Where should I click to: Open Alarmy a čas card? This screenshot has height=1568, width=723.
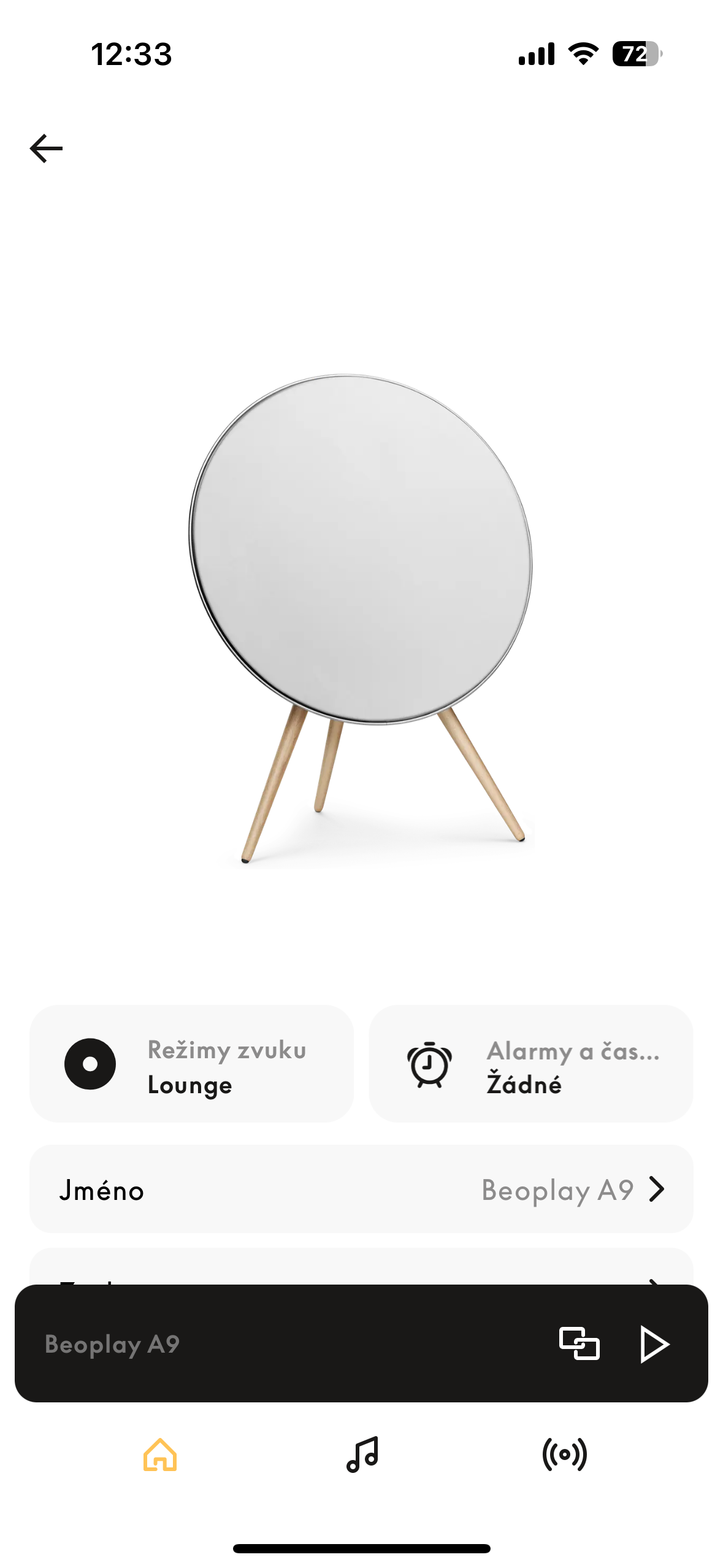(x=530, y=1064)
